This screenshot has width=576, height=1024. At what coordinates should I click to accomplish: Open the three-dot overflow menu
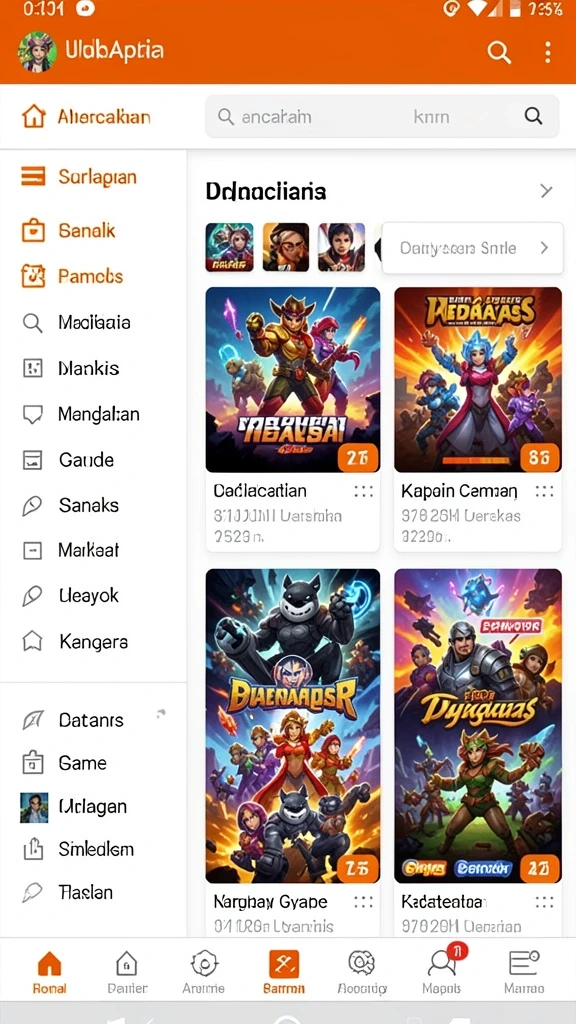[x=547, y=52]
